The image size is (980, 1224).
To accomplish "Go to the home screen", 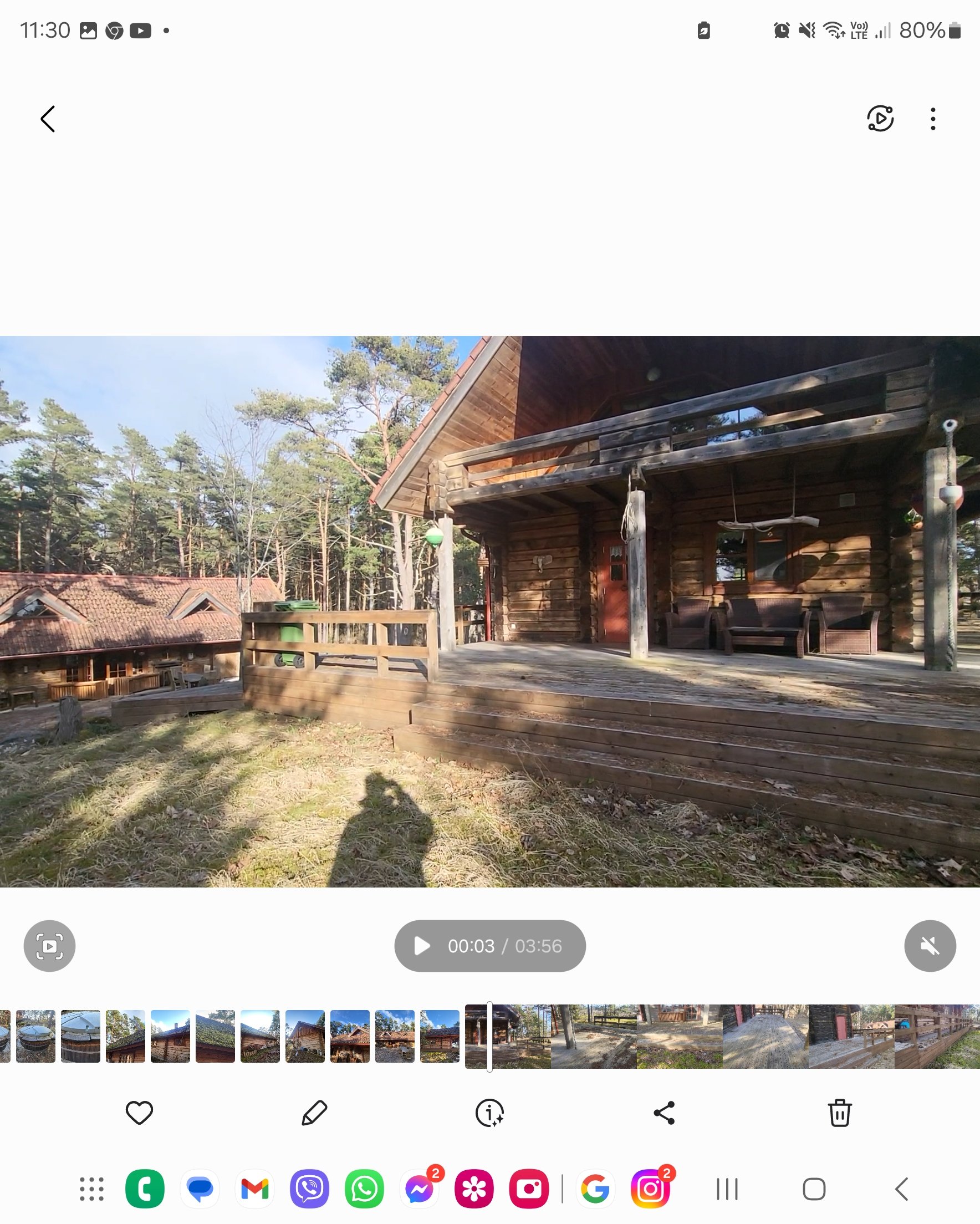I will 814,1189.
